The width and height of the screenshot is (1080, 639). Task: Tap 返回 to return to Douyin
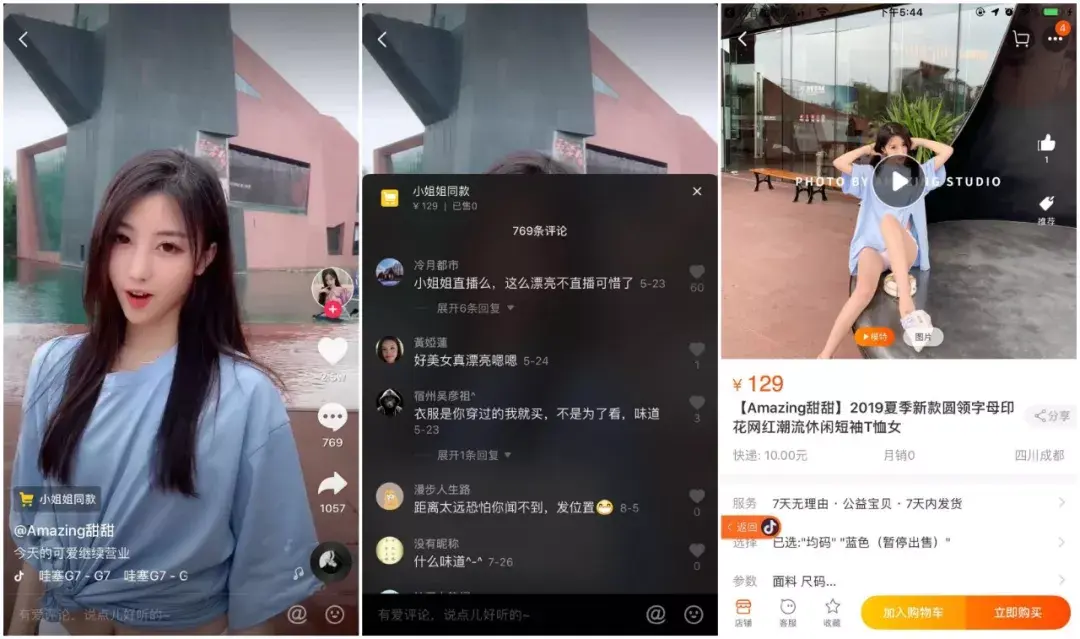(750, 526)
